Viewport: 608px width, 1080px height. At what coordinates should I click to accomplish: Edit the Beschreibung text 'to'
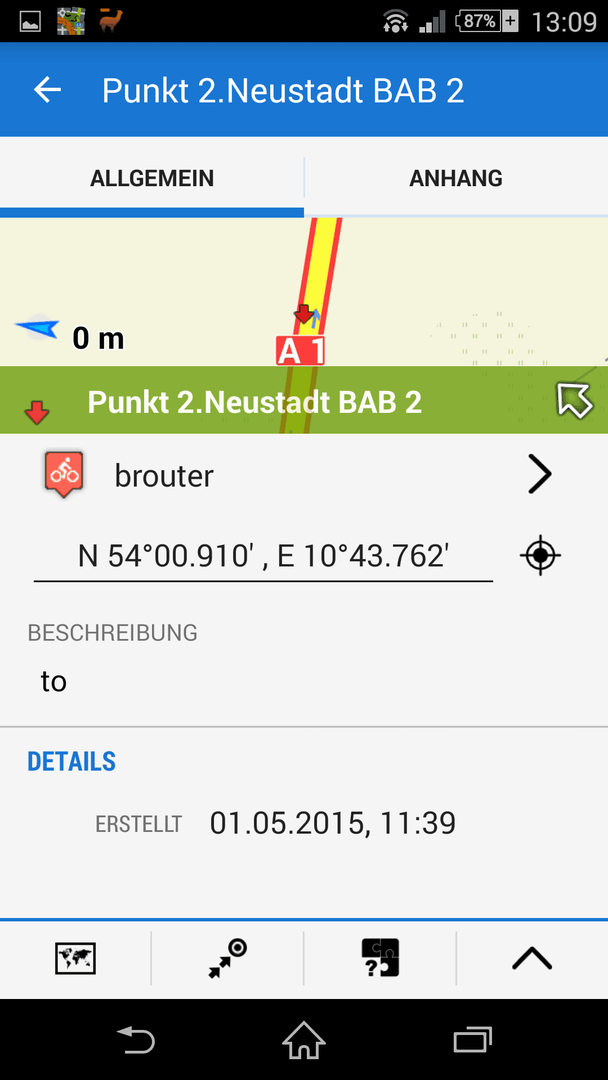[54, 681]
